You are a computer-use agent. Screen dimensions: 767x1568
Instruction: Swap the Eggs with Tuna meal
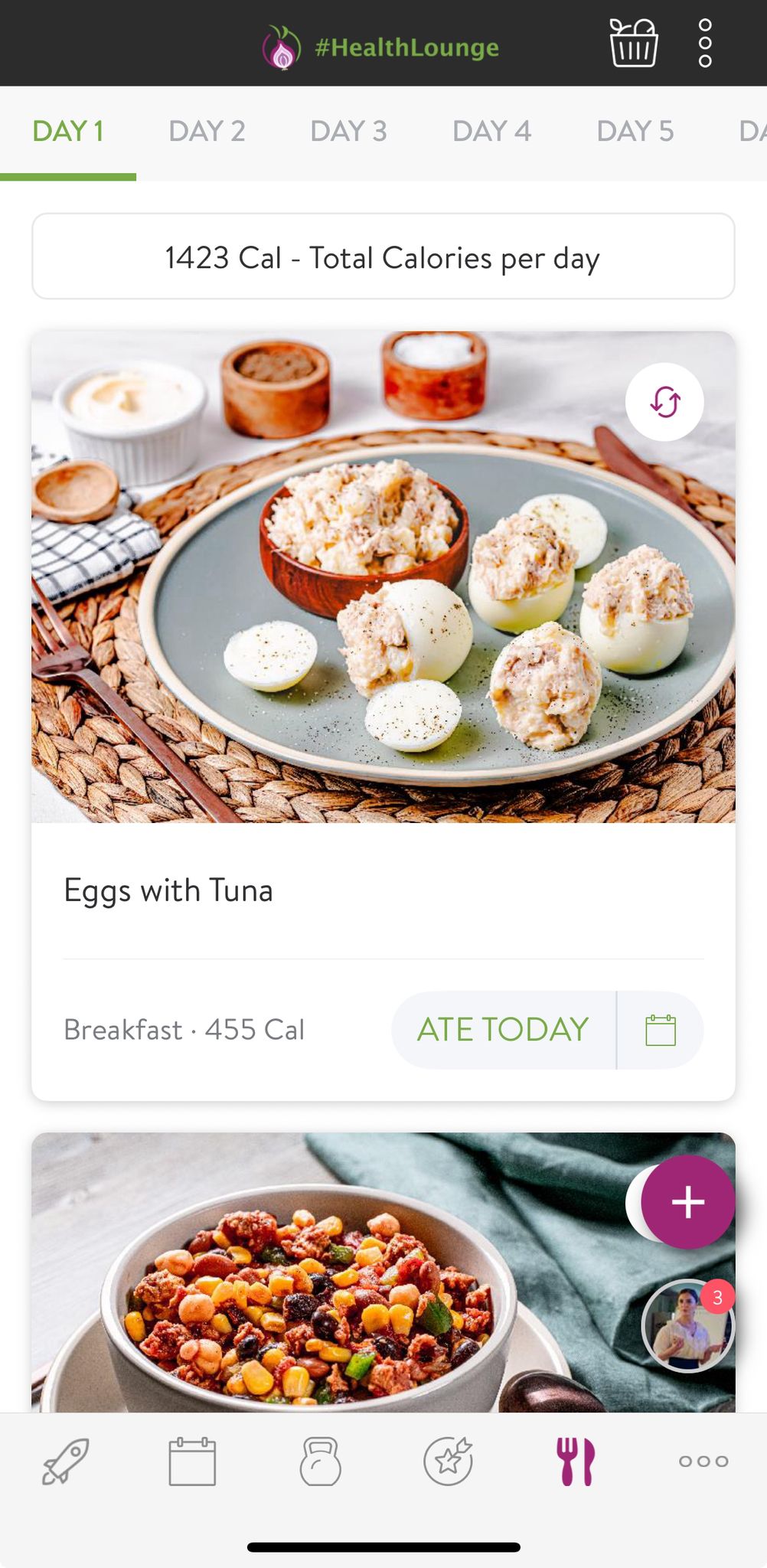664,402
